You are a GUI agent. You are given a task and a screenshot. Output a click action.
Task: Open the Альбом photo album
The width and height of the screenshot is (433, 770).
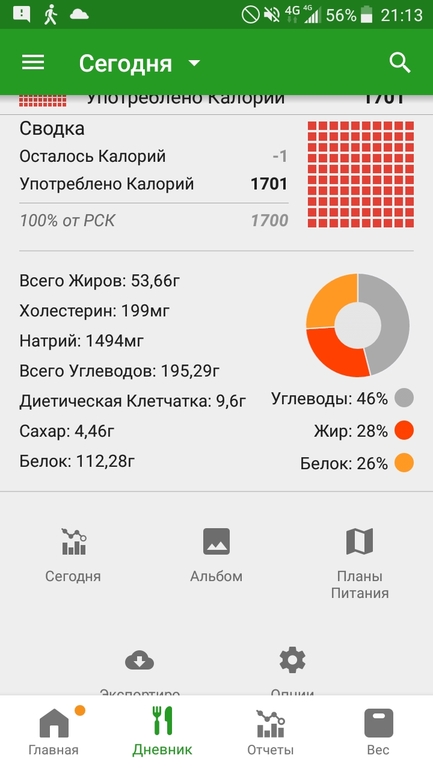216,555
